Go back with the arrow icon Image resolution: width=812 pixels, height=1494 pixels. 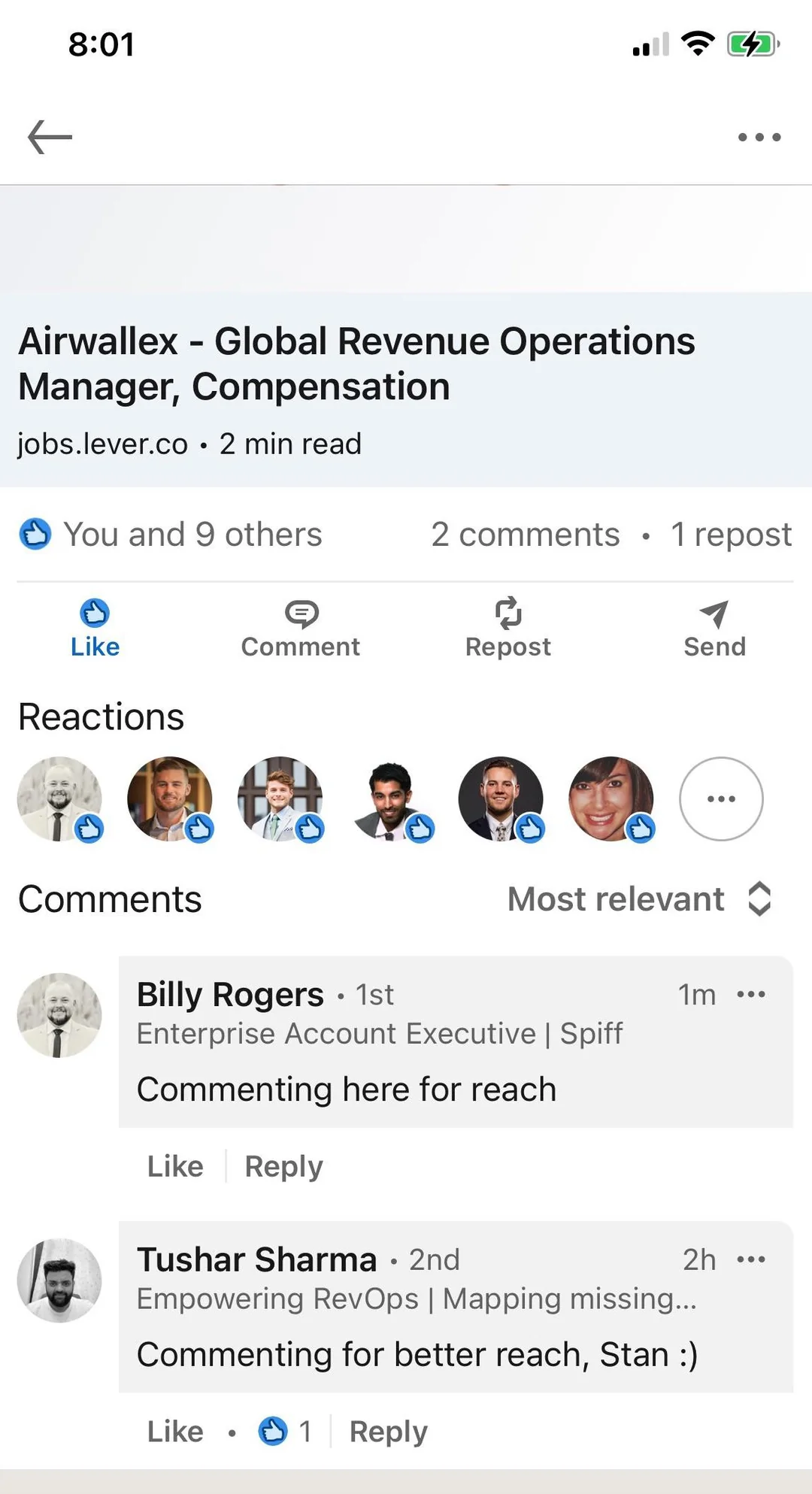[50, 137]
